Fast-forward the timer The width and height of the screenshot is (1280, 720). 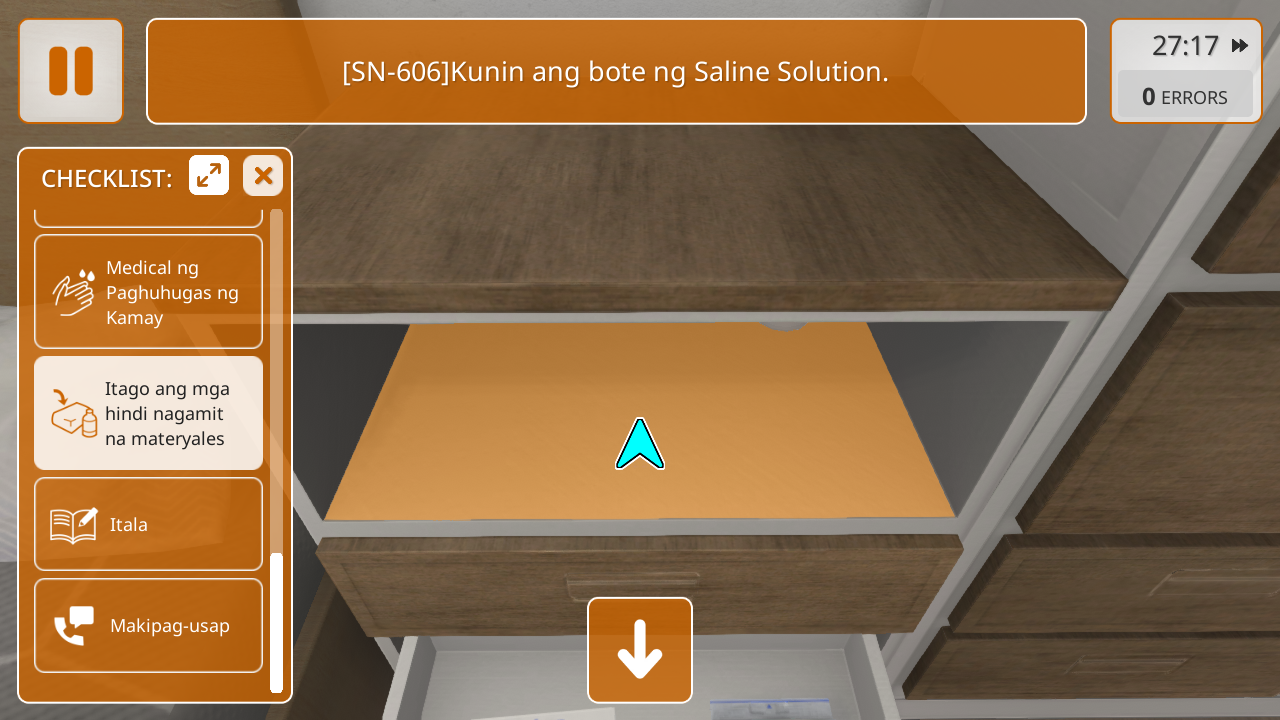click(1240, 46)
